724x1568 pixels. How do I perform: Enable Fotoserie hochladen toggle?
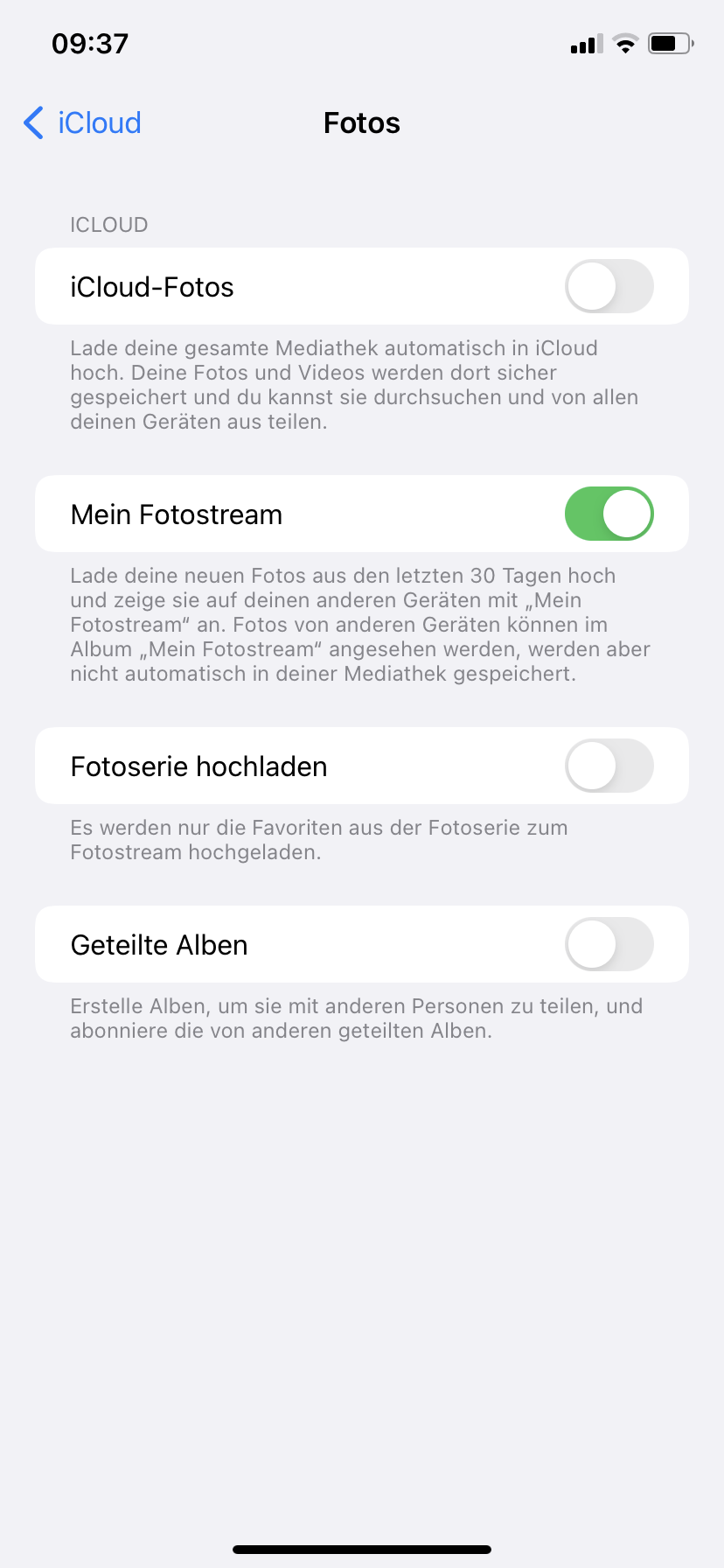tap(609, 766)
